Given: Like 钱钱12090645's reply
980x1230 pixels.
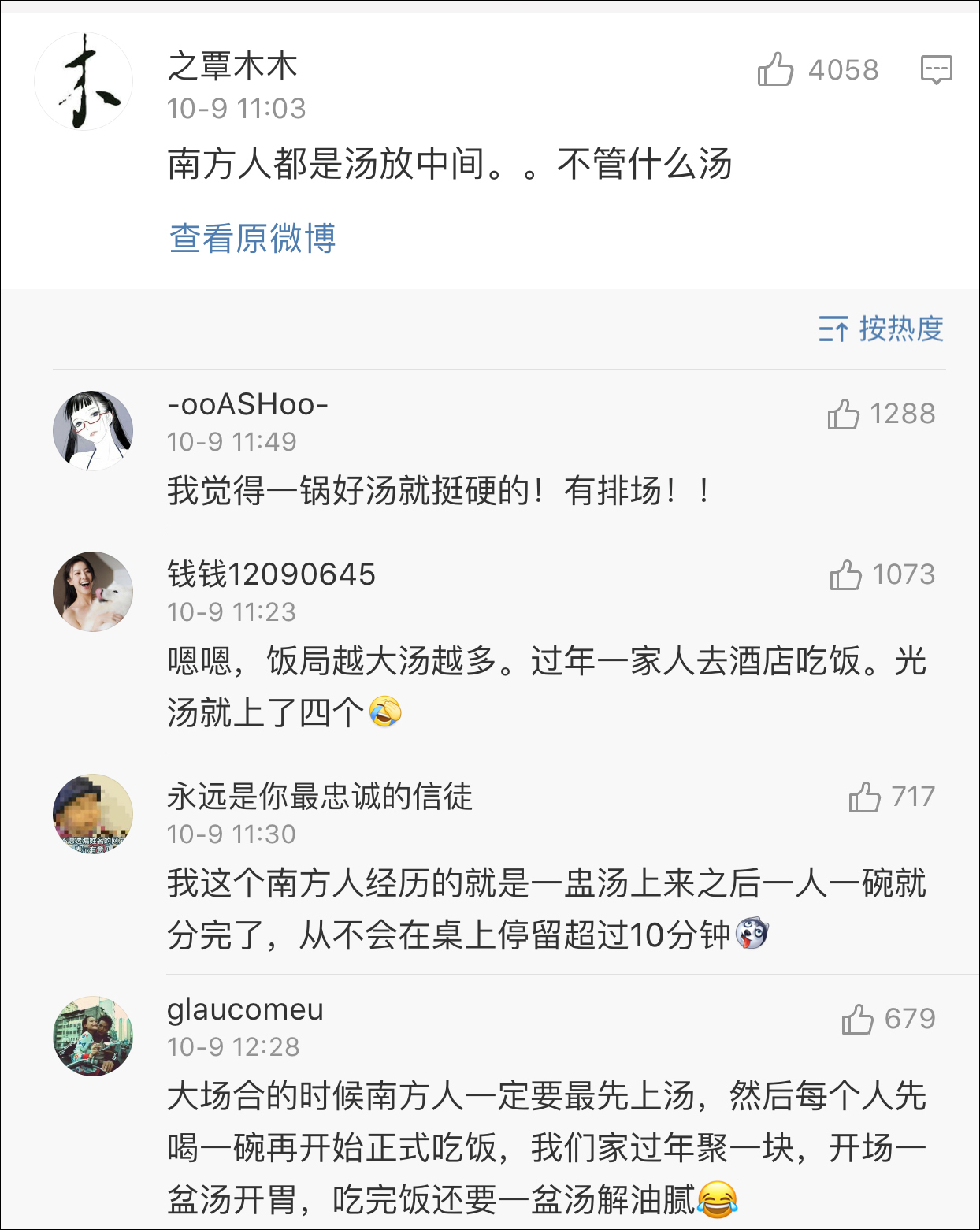Looking at the screenshot, I should (846, 574).
